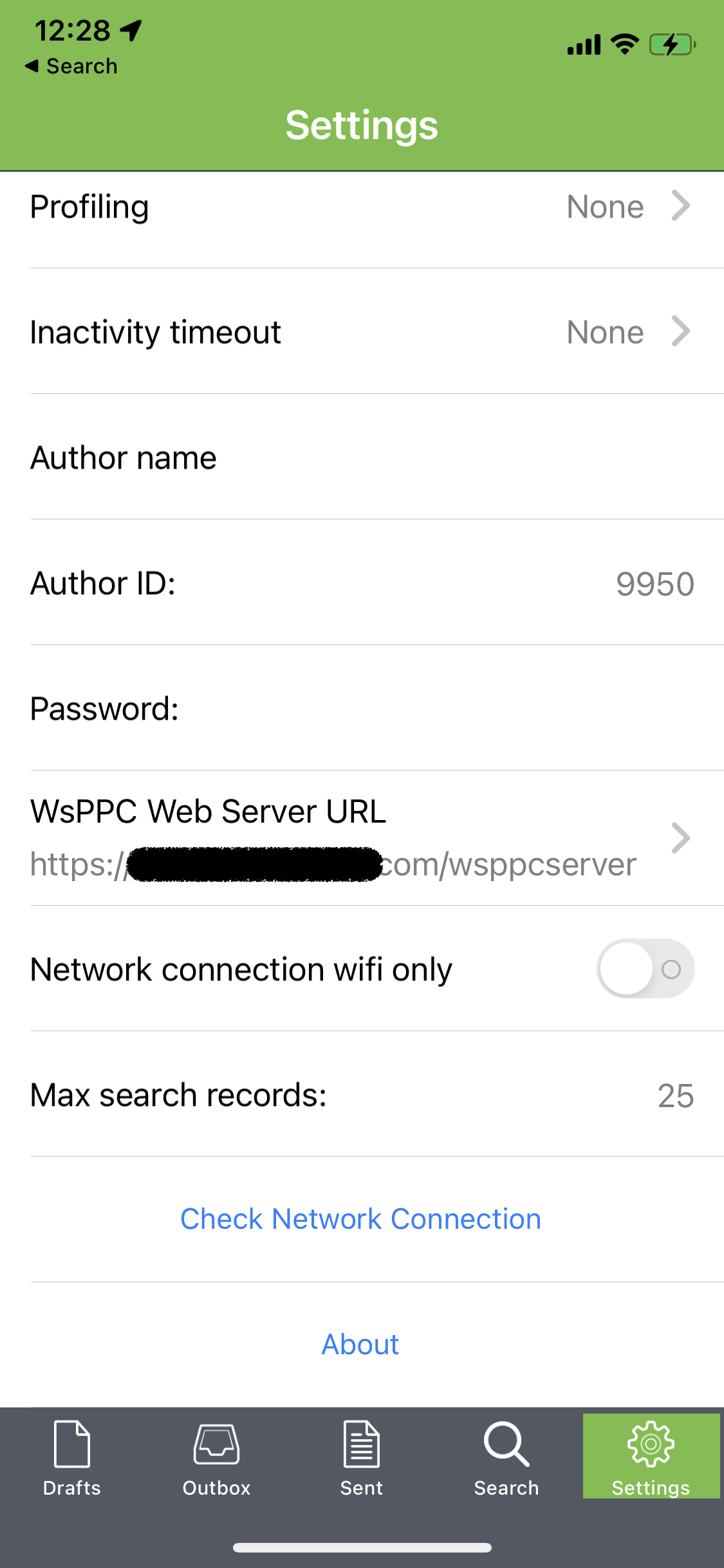
Task: Edit the Max search records value
Action: click(x=362, y=1094)
